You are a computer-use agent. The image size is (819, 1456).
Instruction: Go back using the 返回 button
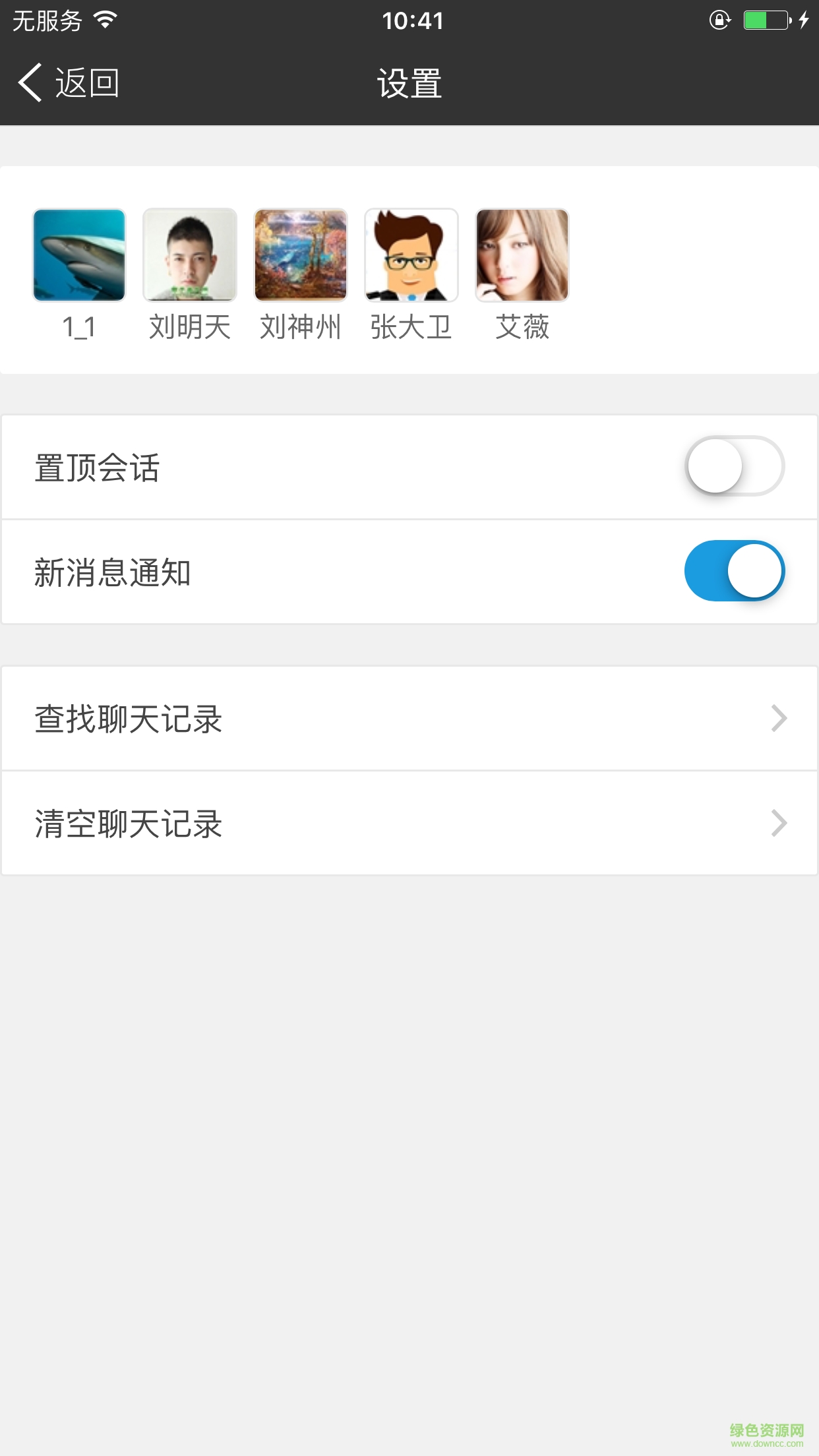click(69, 83)
